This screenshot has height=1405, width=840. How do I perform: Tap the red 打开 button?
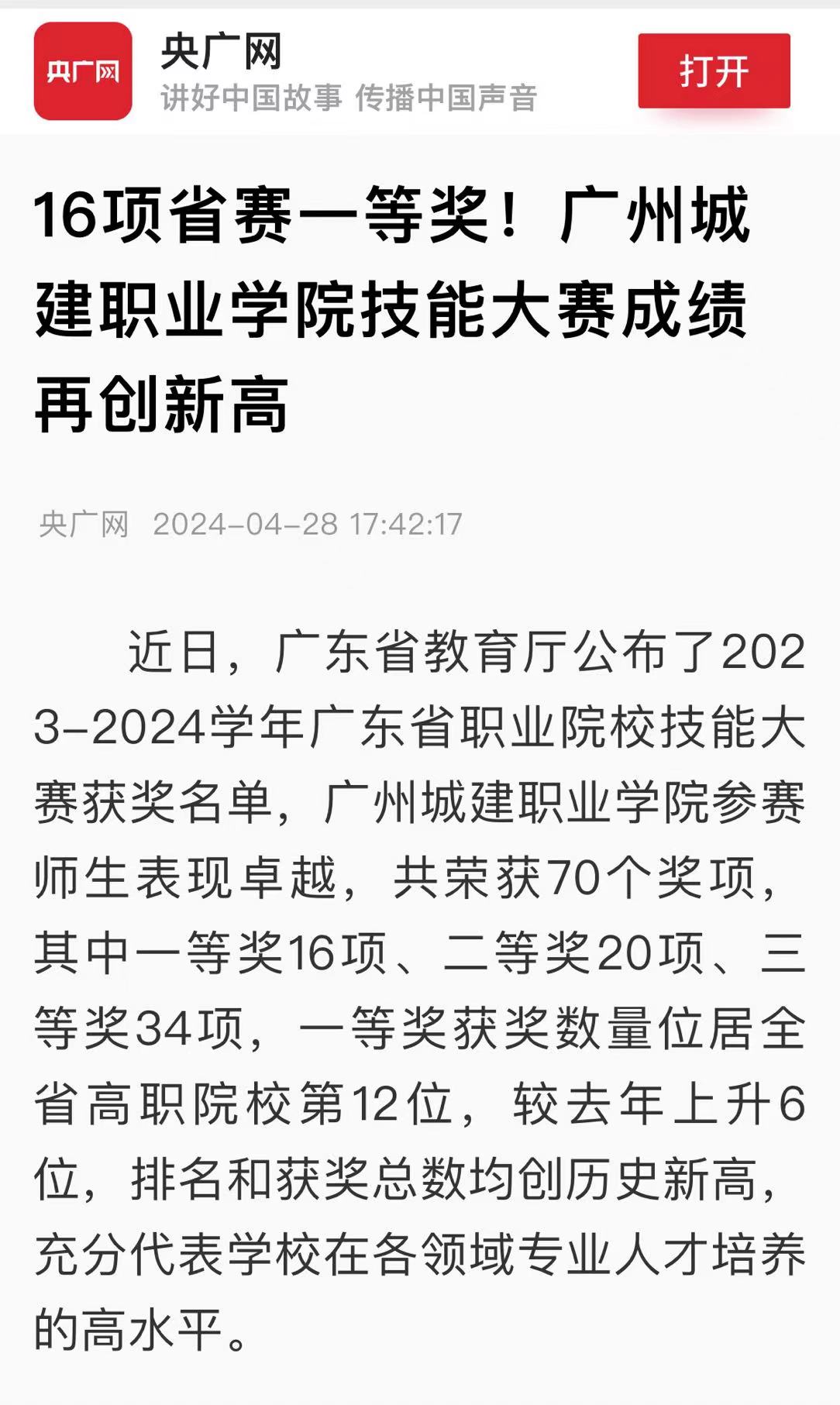pyautogui.click(x=714, y=71)
